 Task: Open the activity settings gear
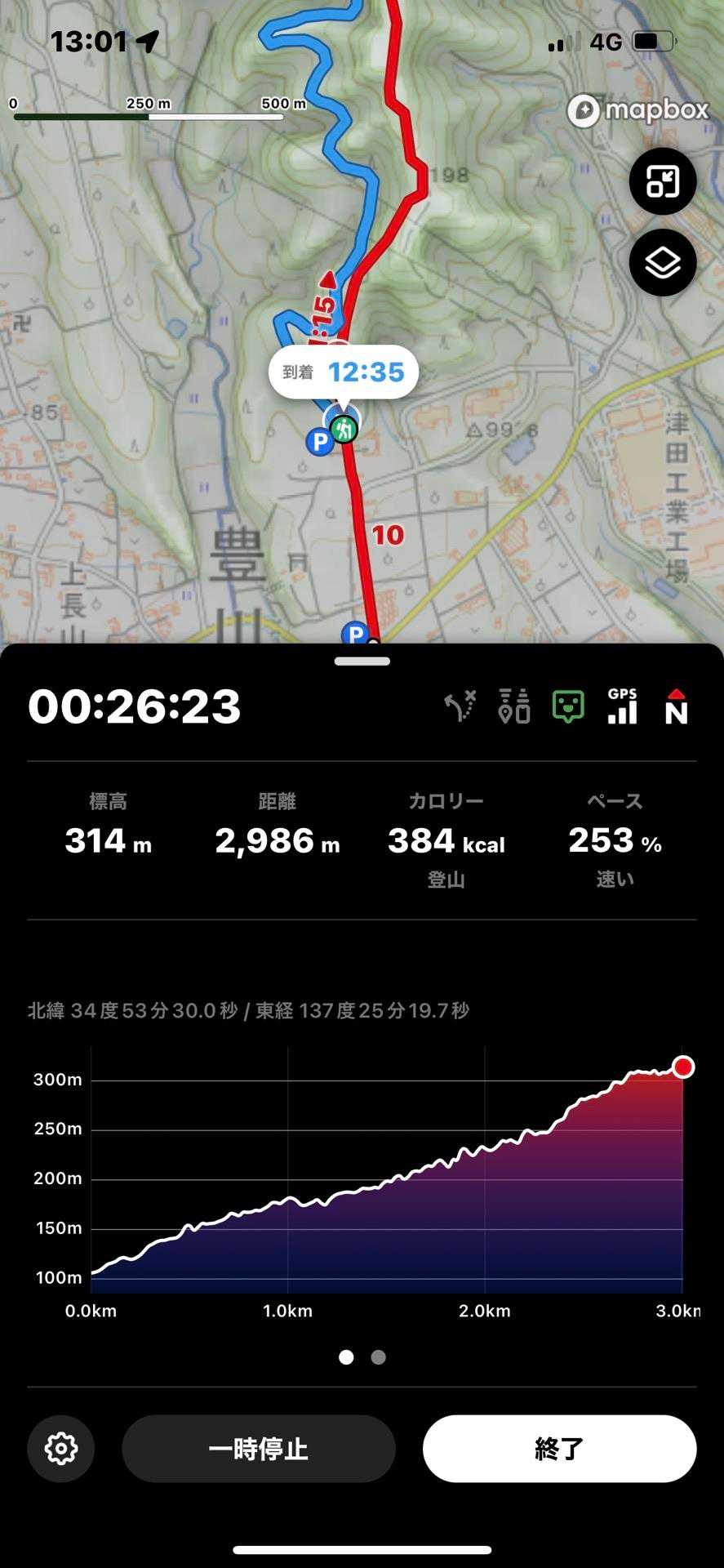point(61,1449)
